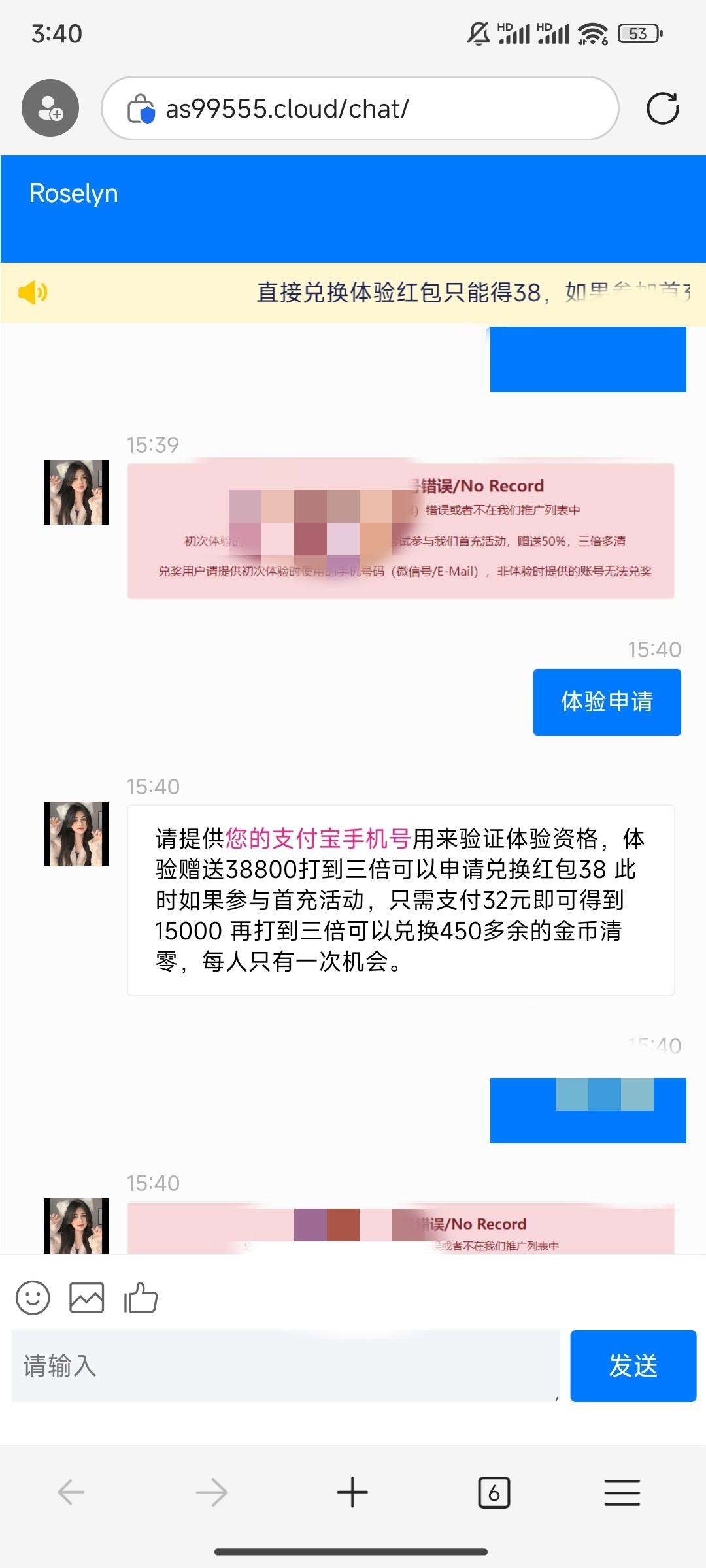Open the emoji picker smiley icon
This screenshot has height=1568, width=706.
(33, 1298)
